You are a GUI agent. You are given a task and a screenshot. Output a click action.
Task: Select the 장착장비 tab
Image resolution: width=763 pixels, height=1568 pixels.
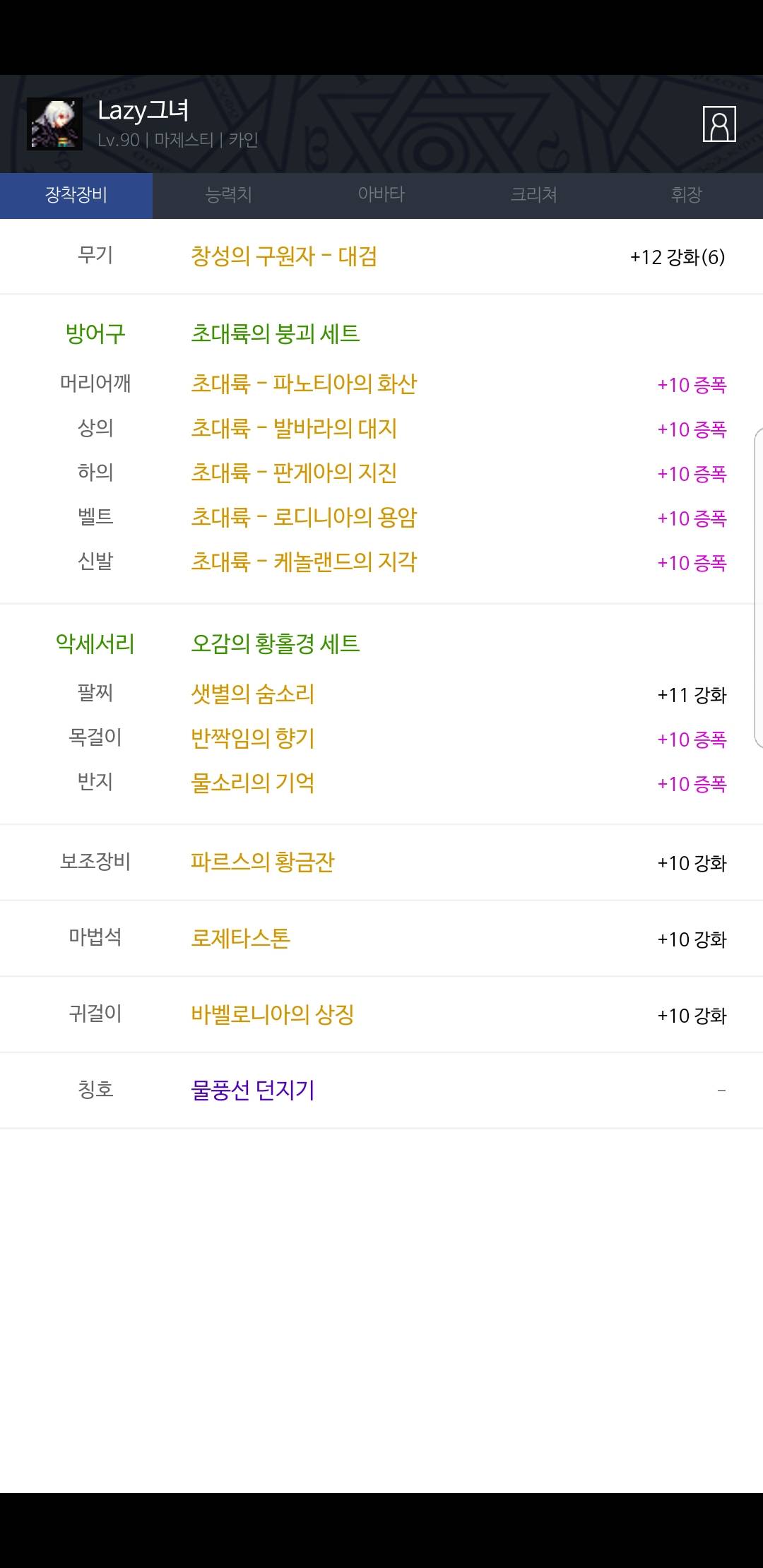(76, 195)
